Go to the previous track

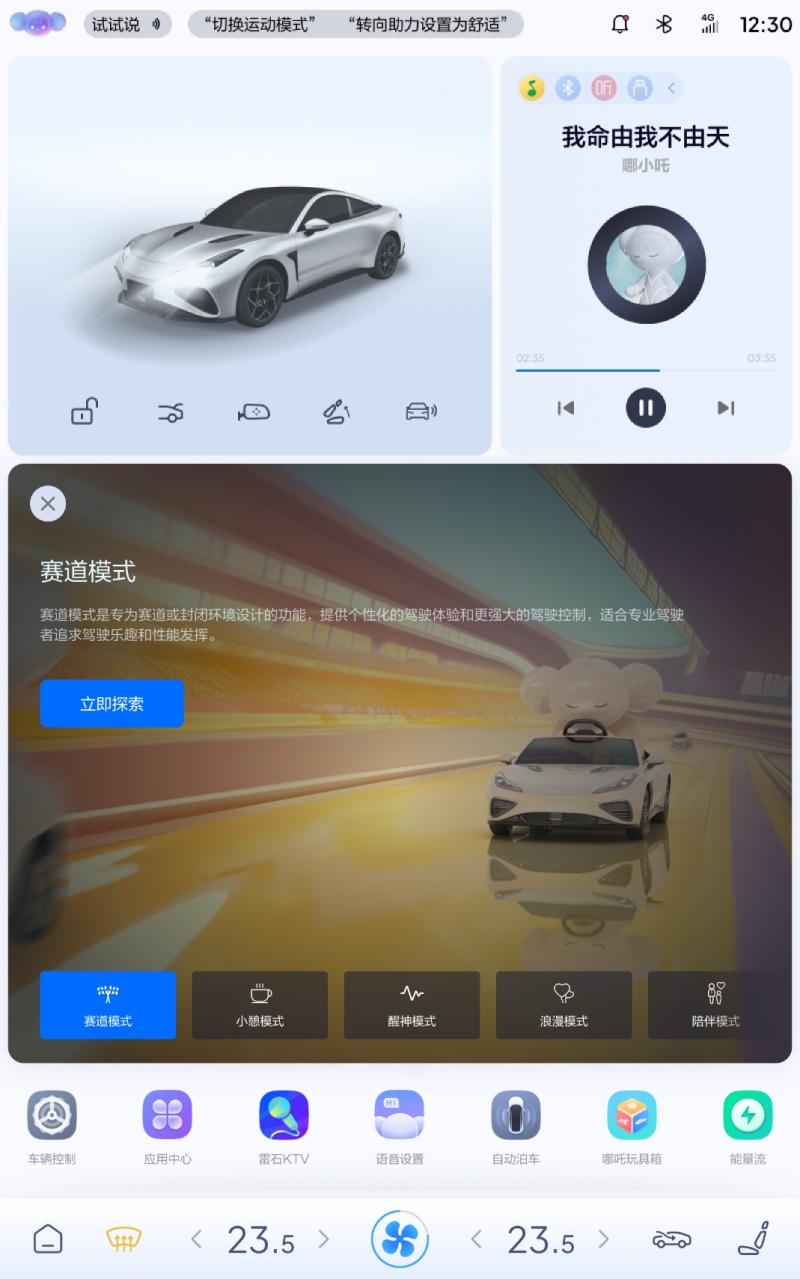click(x=566, y=407)
